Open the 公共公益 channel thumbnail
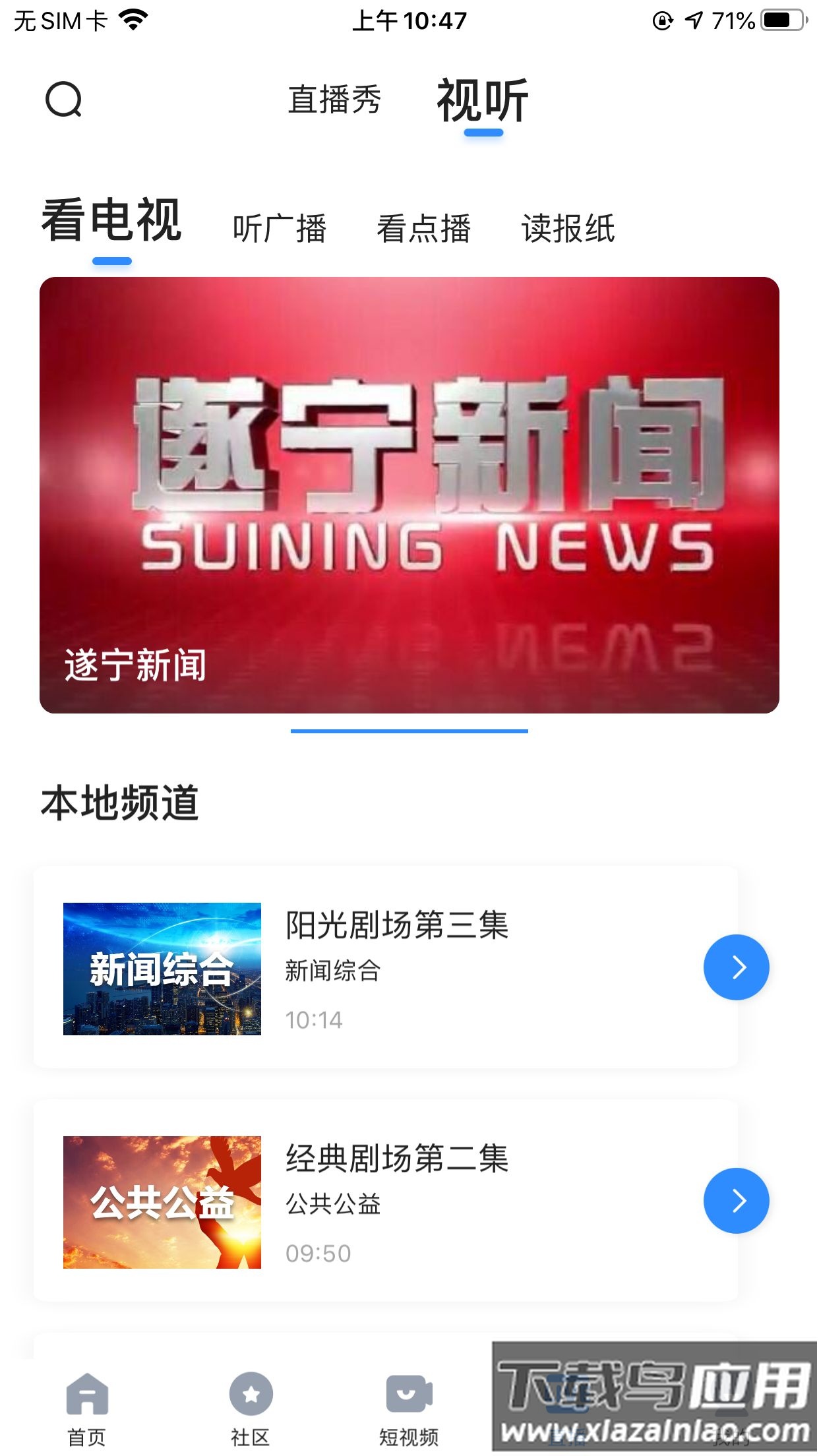Viewport: 819px width, 1456px height. [x=161, y=1201]
